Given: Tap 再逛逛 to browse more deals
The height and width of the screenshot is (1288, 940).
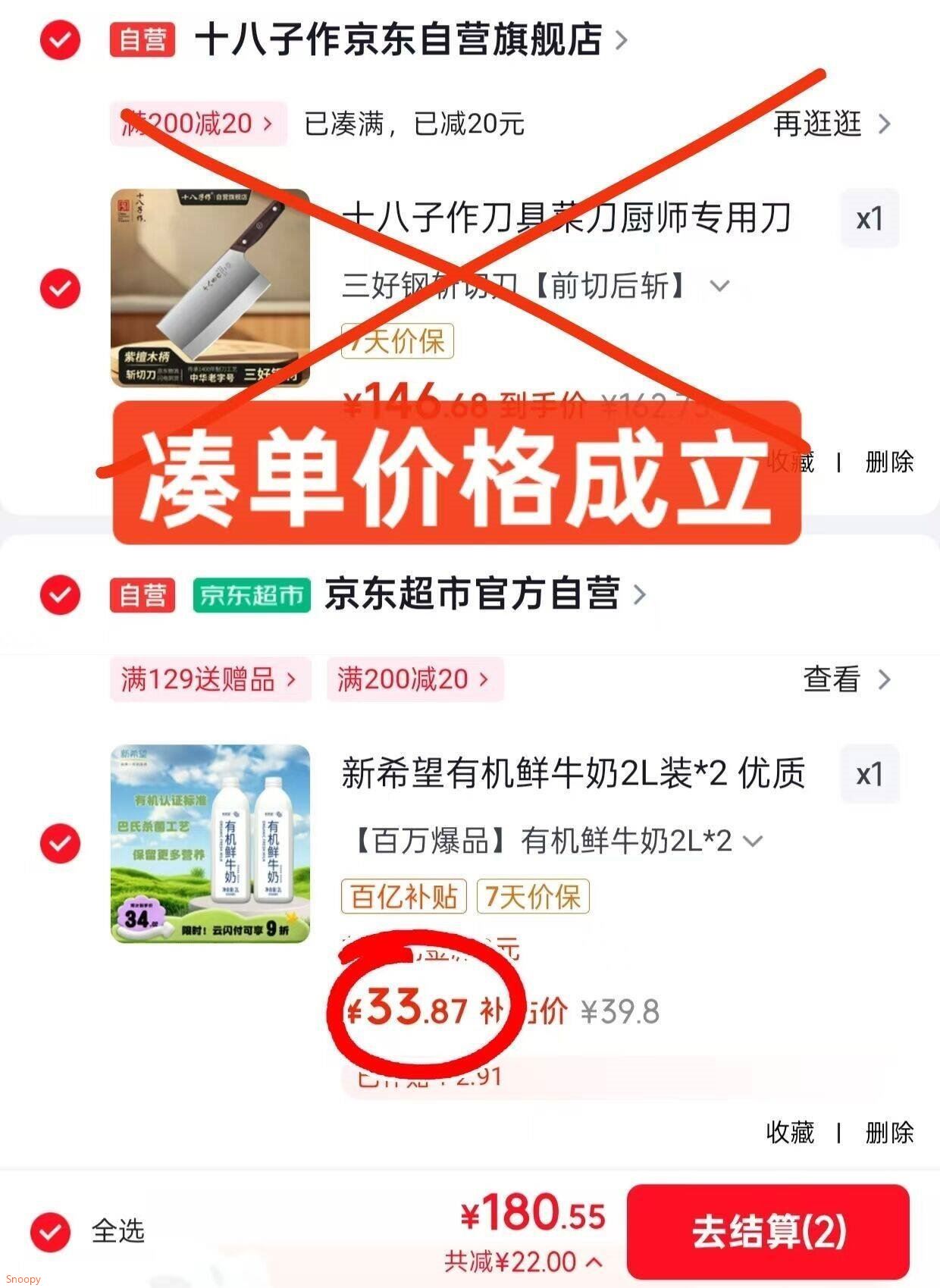Looking at the screenshot, I should pos(831,124).
